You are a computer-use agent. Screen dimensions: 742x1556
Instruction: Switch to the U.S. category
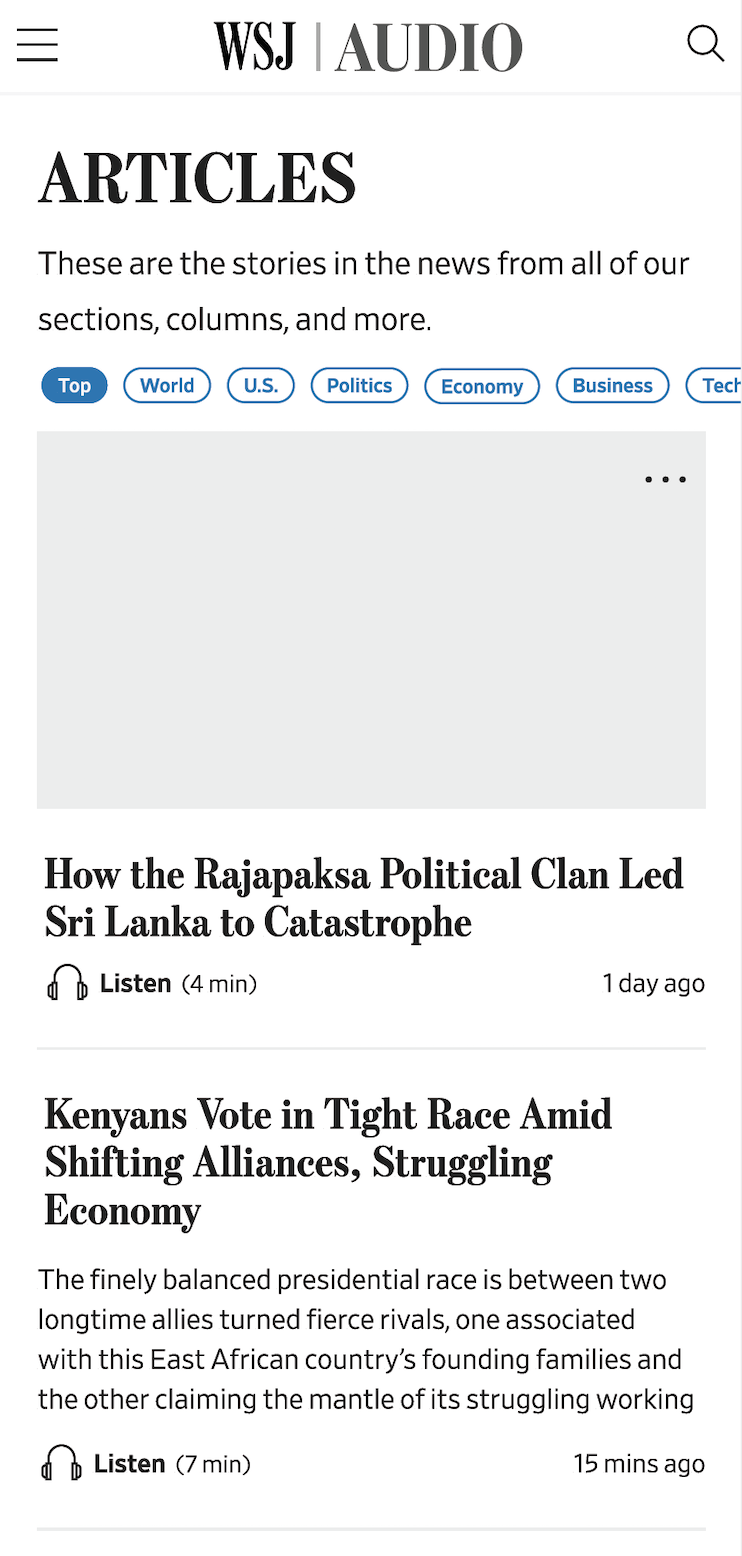[x=261, y=385]
